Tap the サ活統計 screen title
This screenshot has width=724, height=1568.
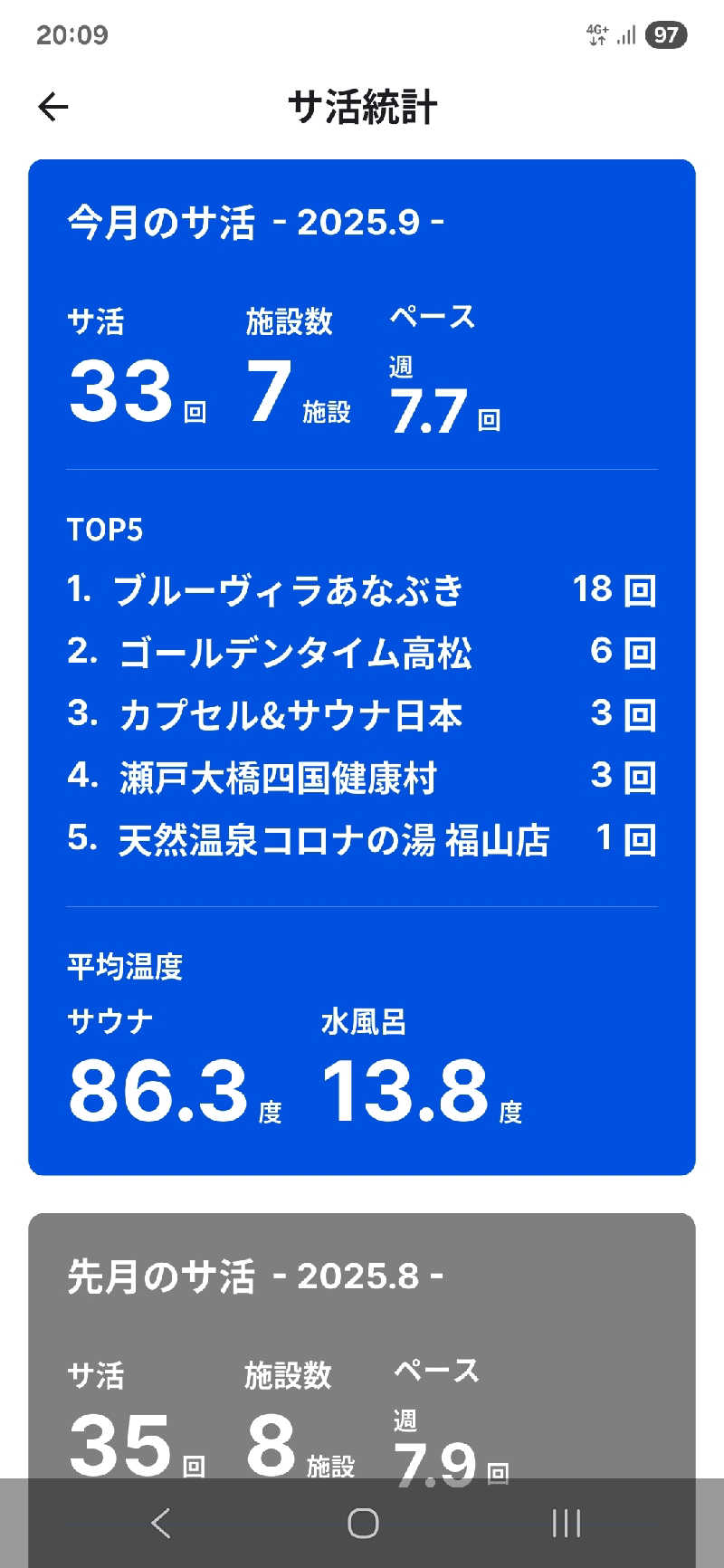[362, 107]
